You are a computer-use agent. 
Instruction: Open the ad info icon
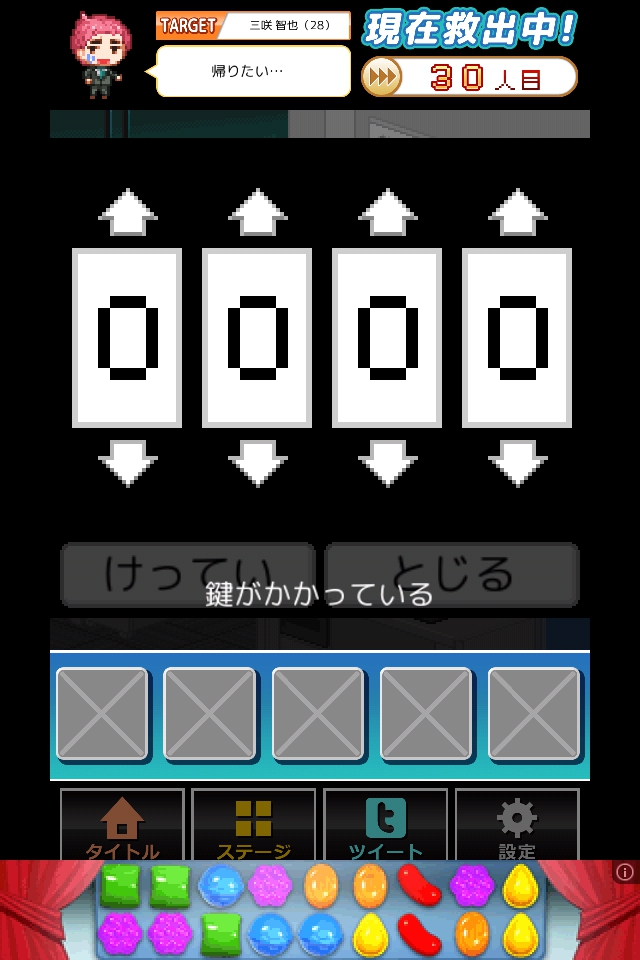pyautogui.click(x=625, y=872)
